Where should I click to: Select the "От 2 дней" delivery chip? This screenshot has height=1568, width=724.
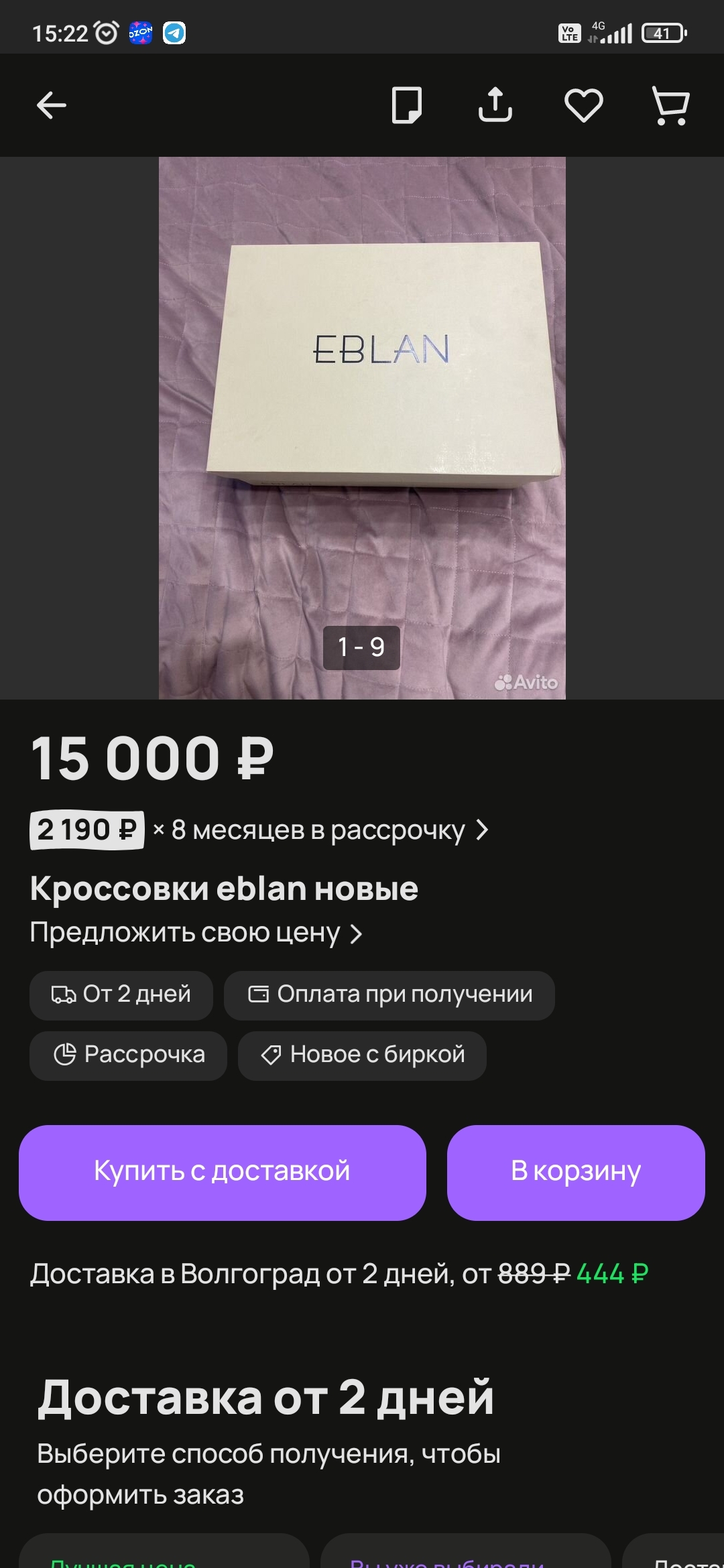(x=121, y=995)
